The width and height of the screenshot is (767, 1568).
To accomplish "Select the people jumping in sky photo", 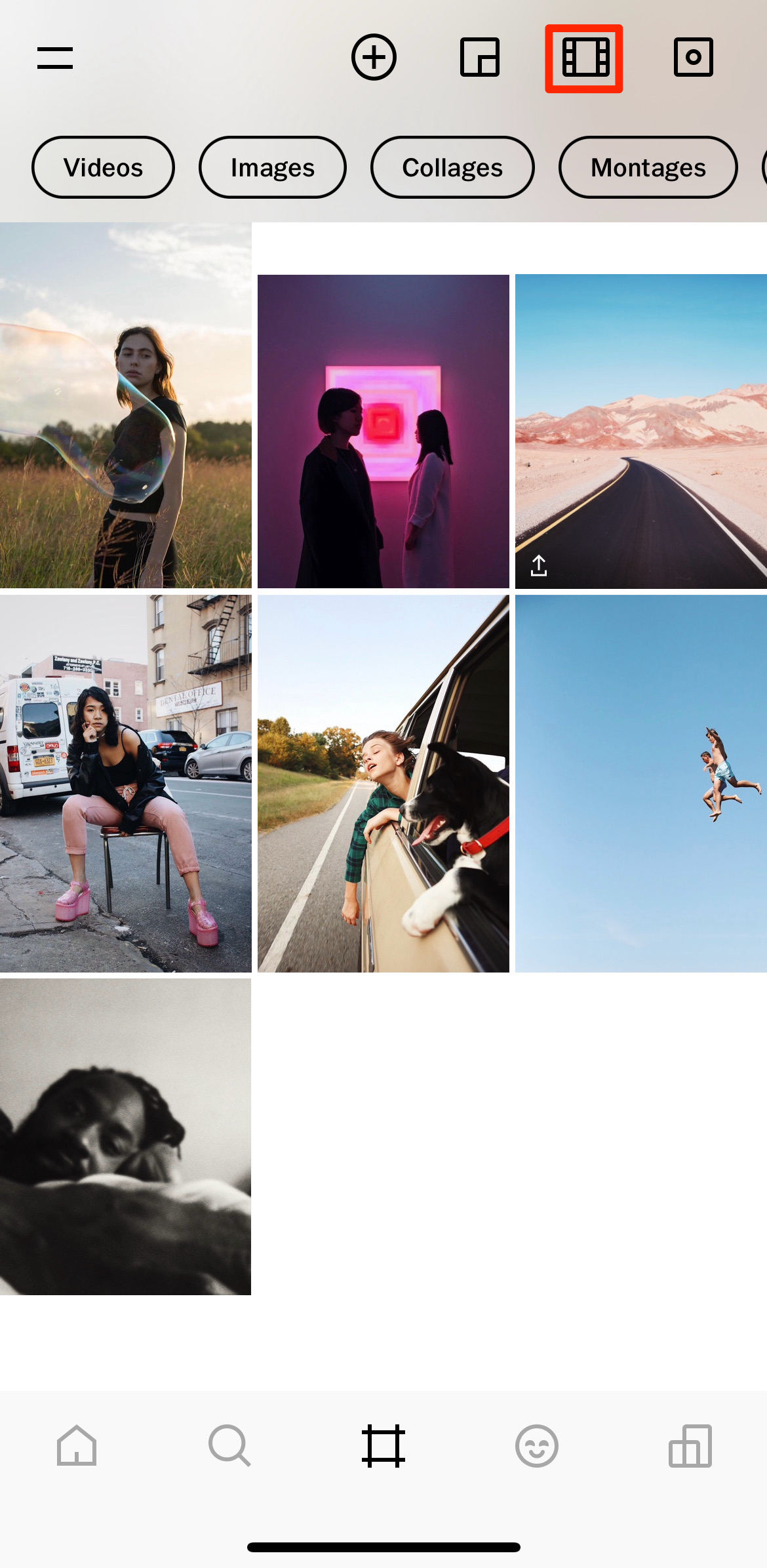I will 640,784.
